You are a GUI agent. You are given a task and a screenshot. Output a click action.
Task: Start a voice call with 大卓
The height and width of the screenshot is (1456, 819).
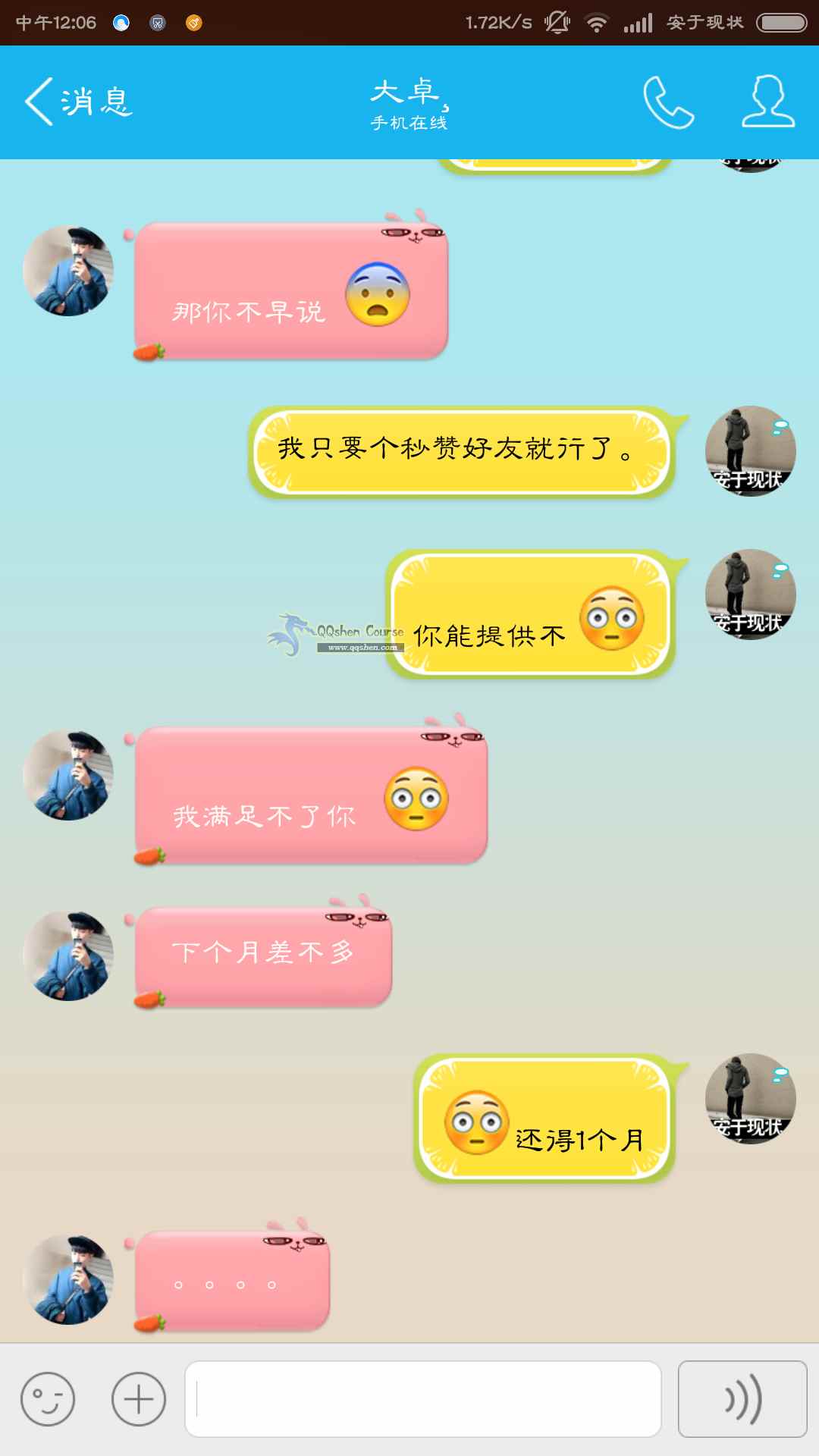click(668, 102)
